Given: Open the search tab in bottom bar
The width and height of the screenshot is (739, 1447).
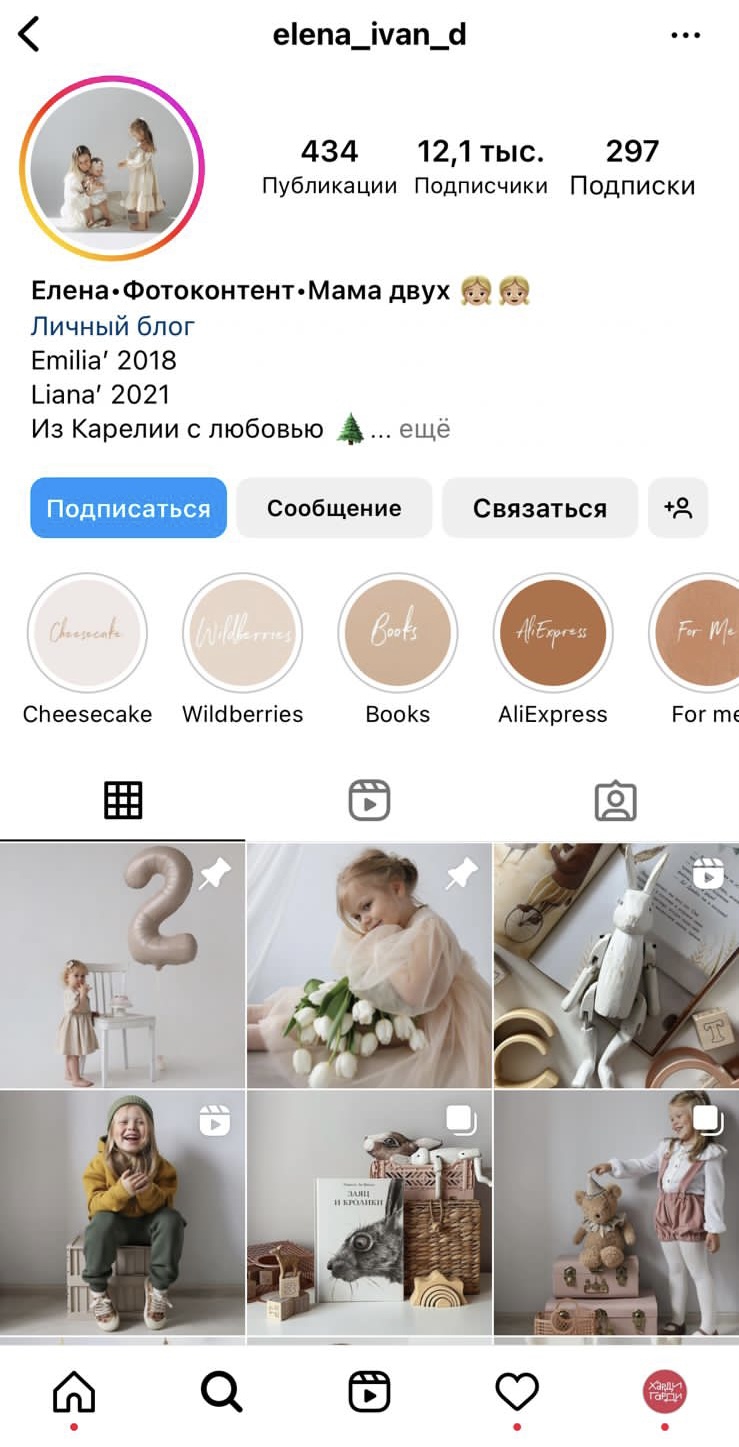Looking at the screenshot, I should tap(221, 1391).
